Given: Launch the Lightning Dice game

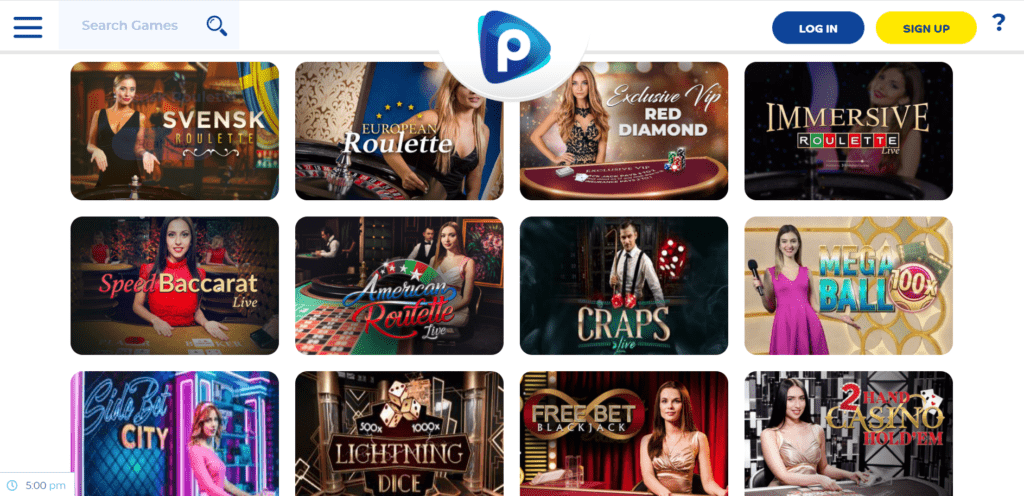Looking at the screenshot, I should click(398, 431).
